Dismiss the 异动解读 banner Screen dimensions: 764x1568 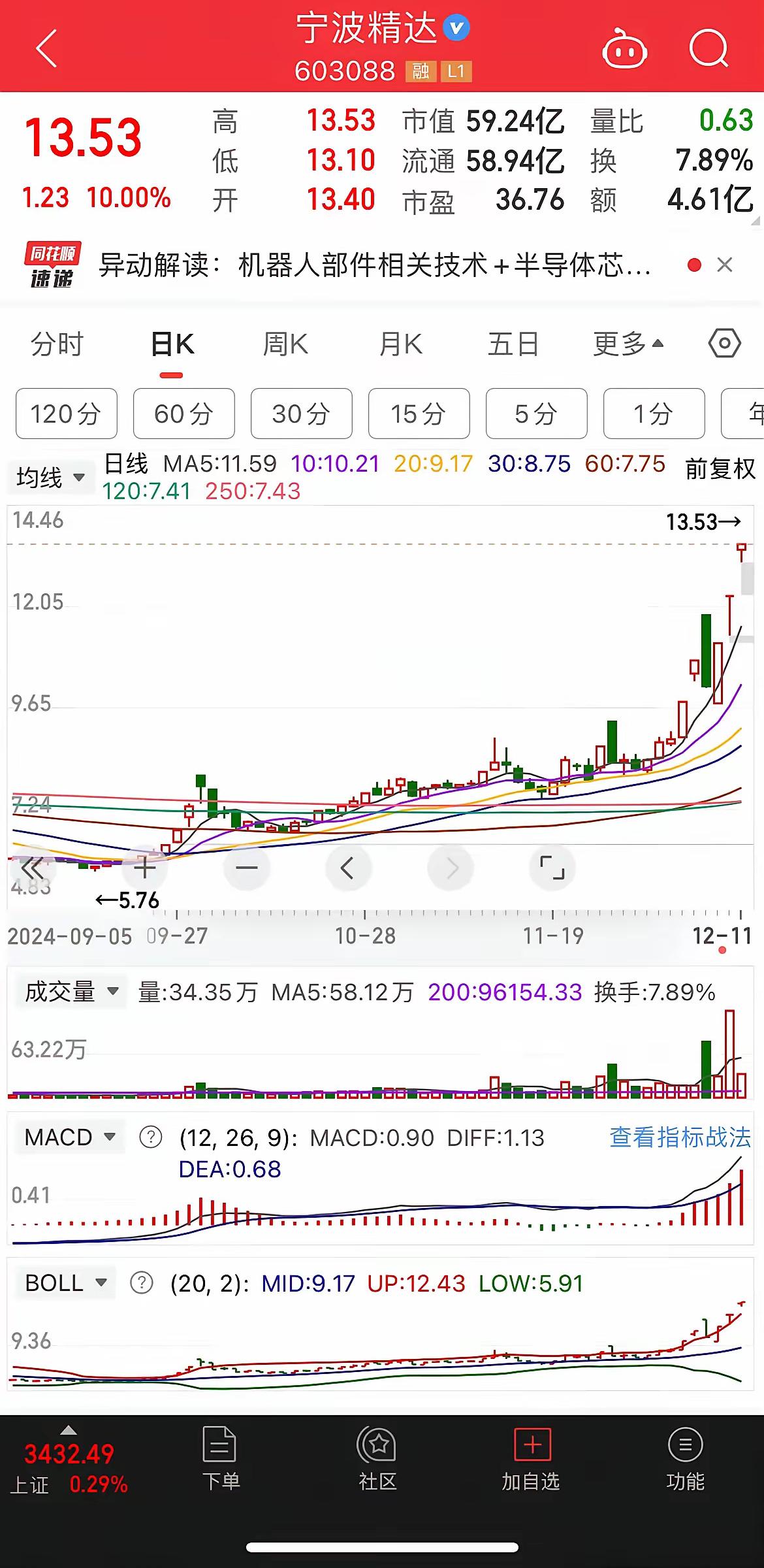724,265
